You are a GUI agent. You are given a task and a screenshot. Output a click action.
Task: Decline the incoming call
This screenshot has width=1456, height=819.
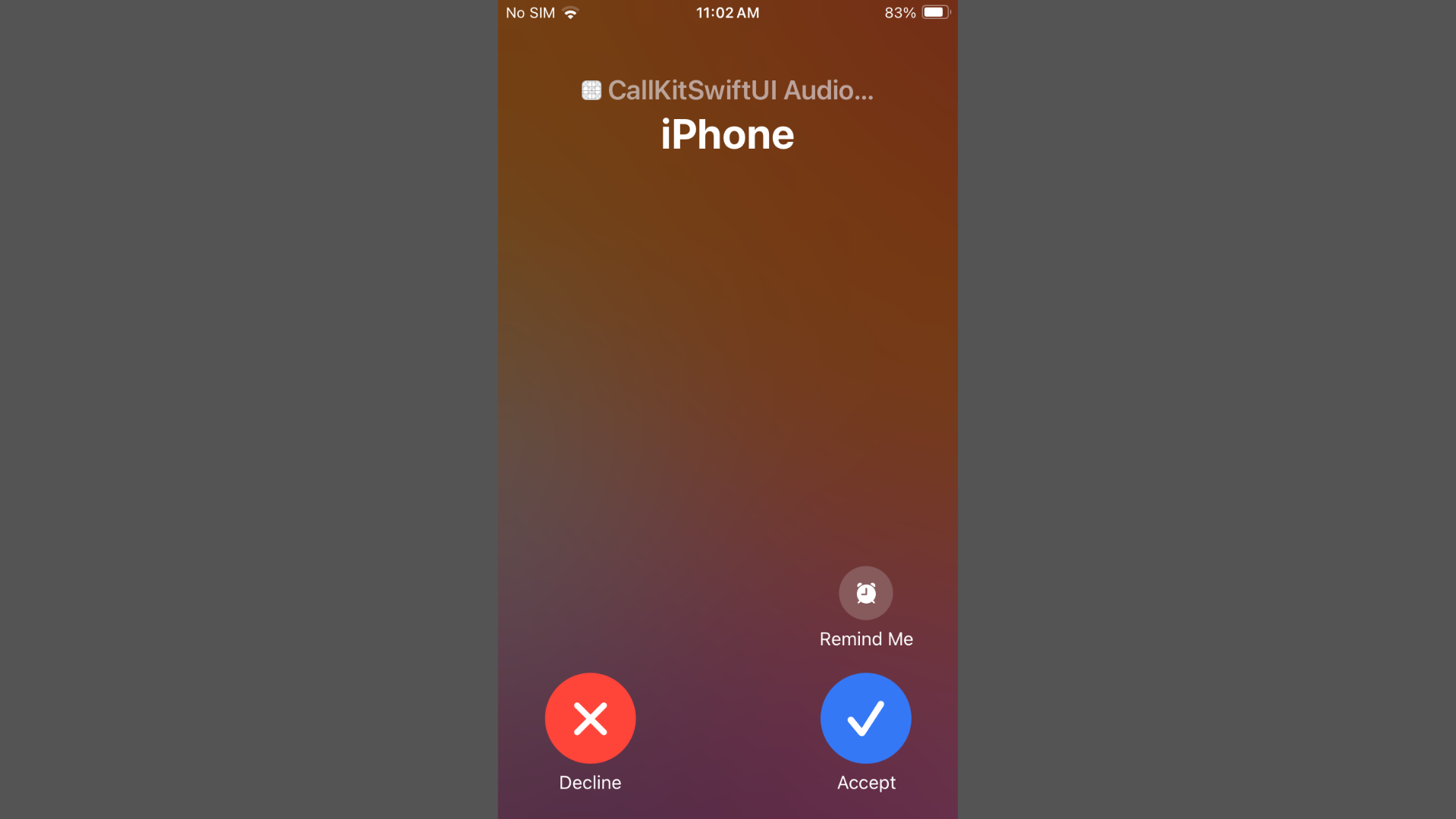(590, 718)
